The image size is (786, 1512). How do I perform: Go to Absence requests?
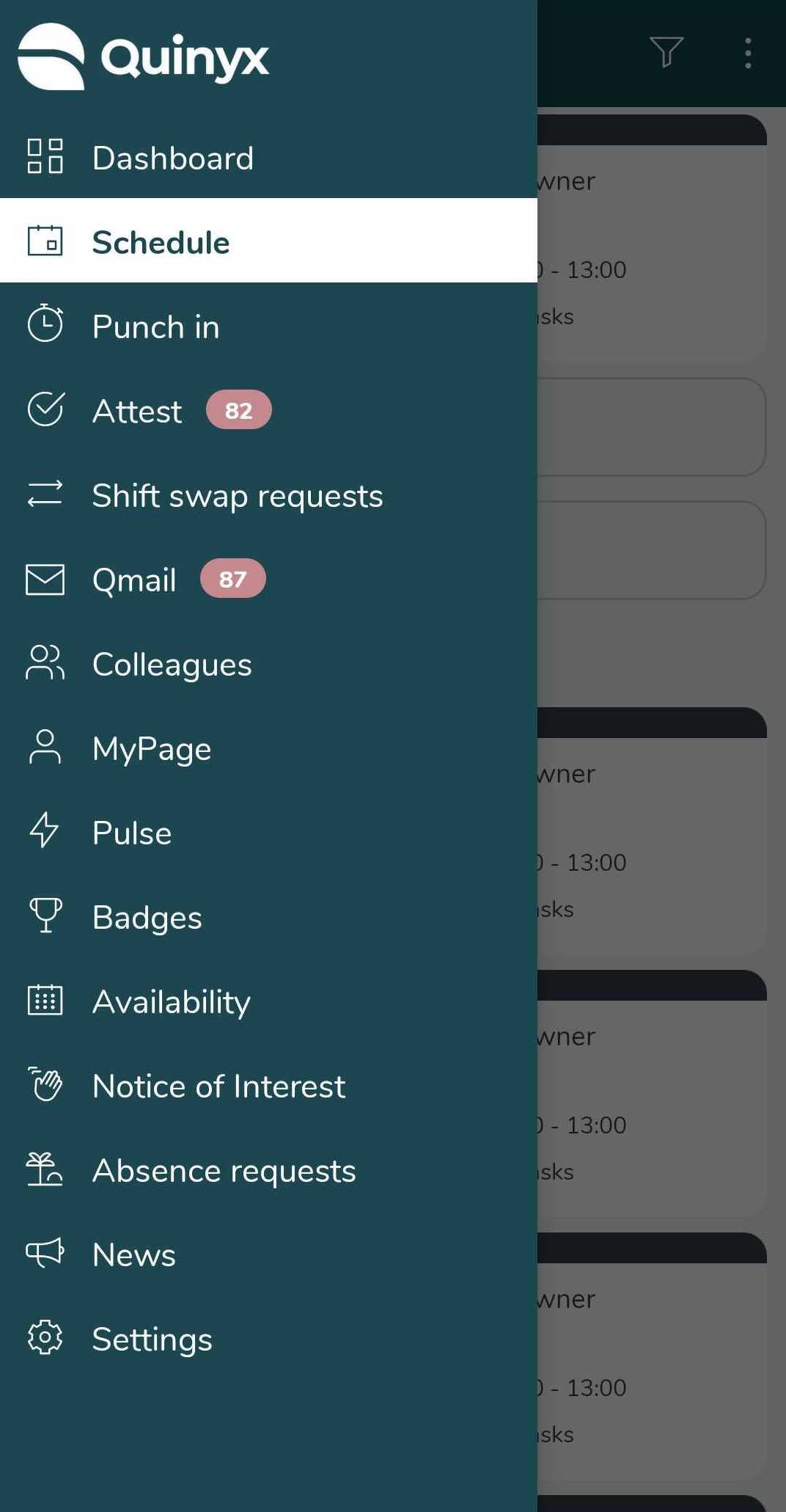(x=268, y=1169)
